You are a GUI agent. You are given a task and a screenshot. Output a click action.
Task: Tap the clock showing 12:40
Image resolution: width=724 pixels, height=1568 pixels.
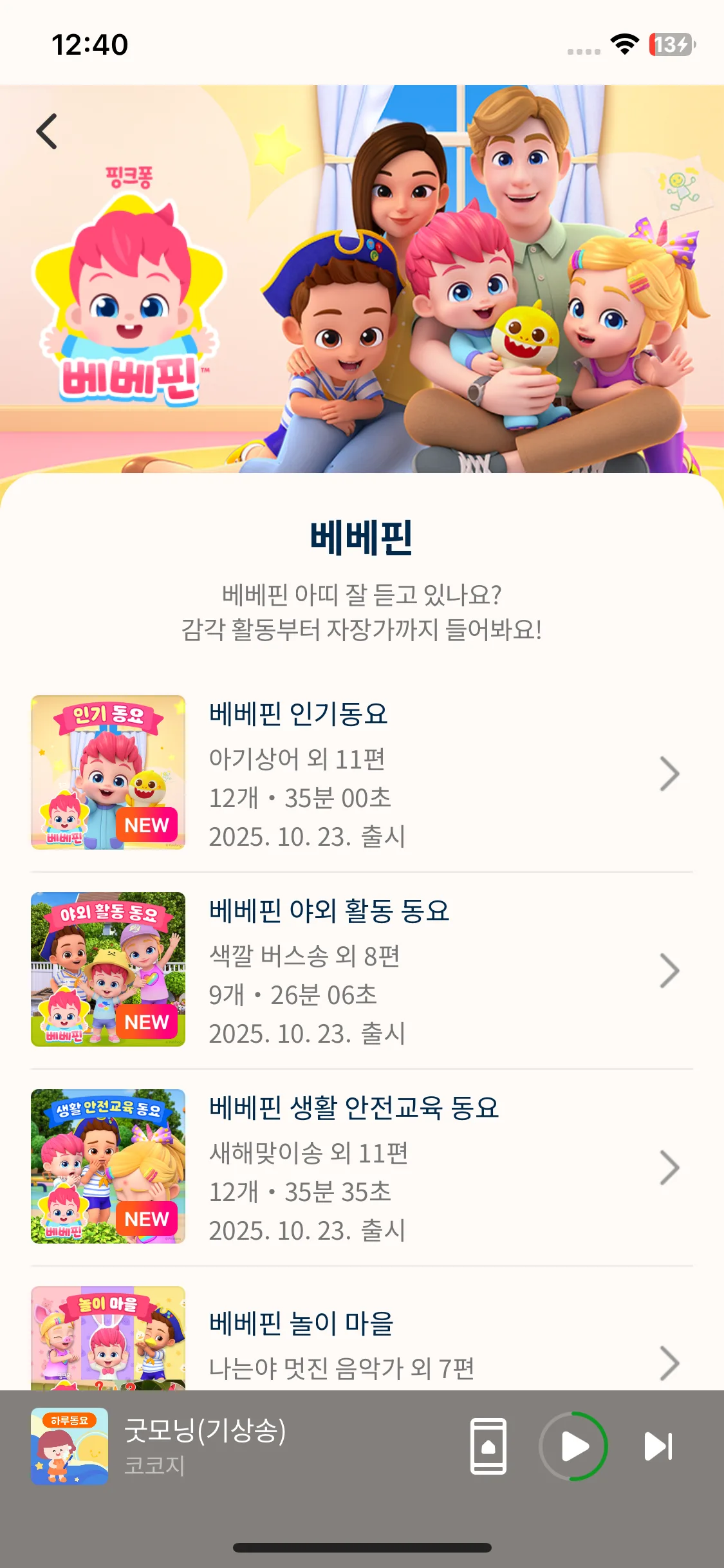tap(90, 45)
